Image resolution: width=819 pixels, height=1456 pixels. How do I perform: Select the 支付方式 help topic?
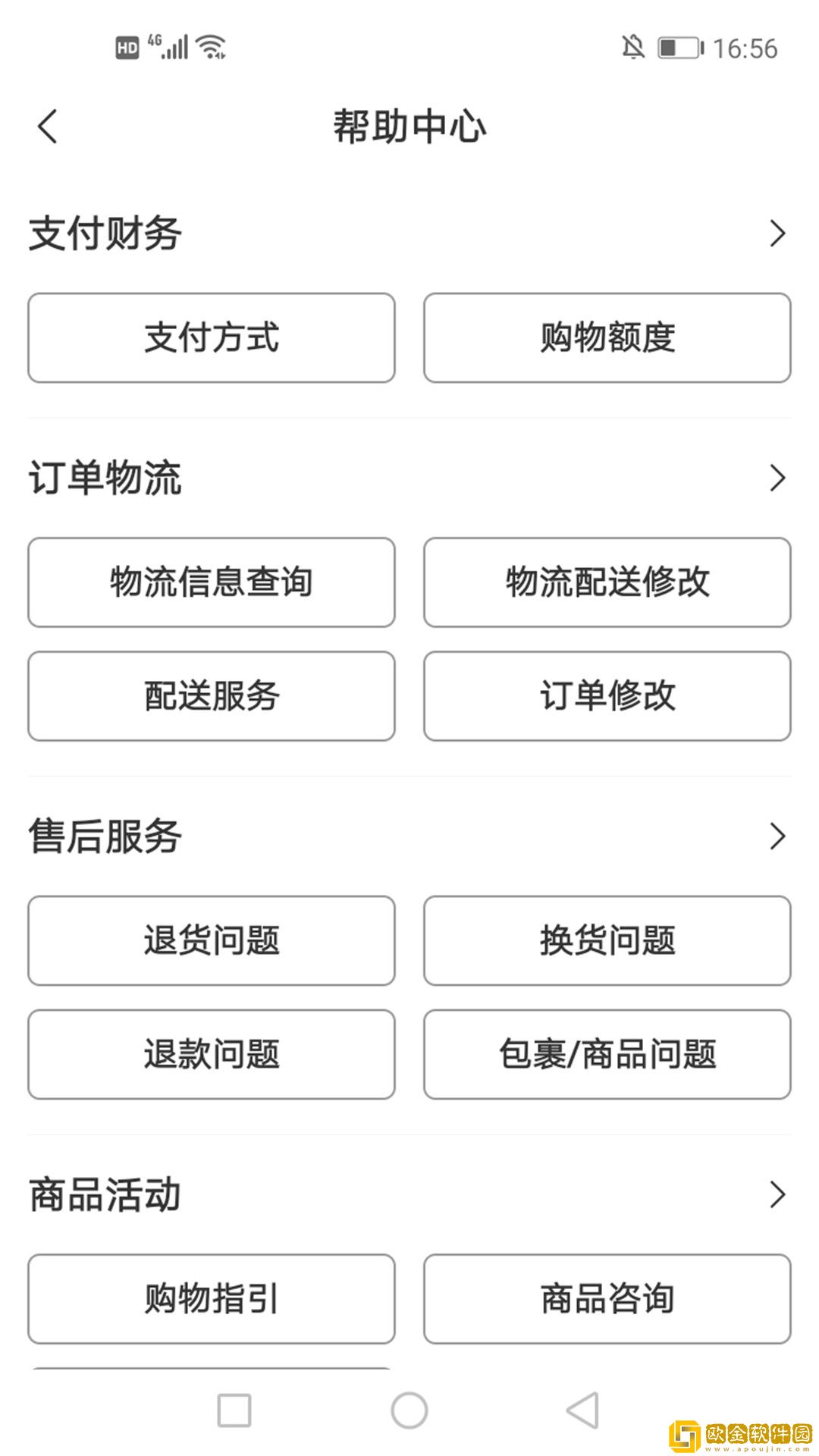[210, 337]
